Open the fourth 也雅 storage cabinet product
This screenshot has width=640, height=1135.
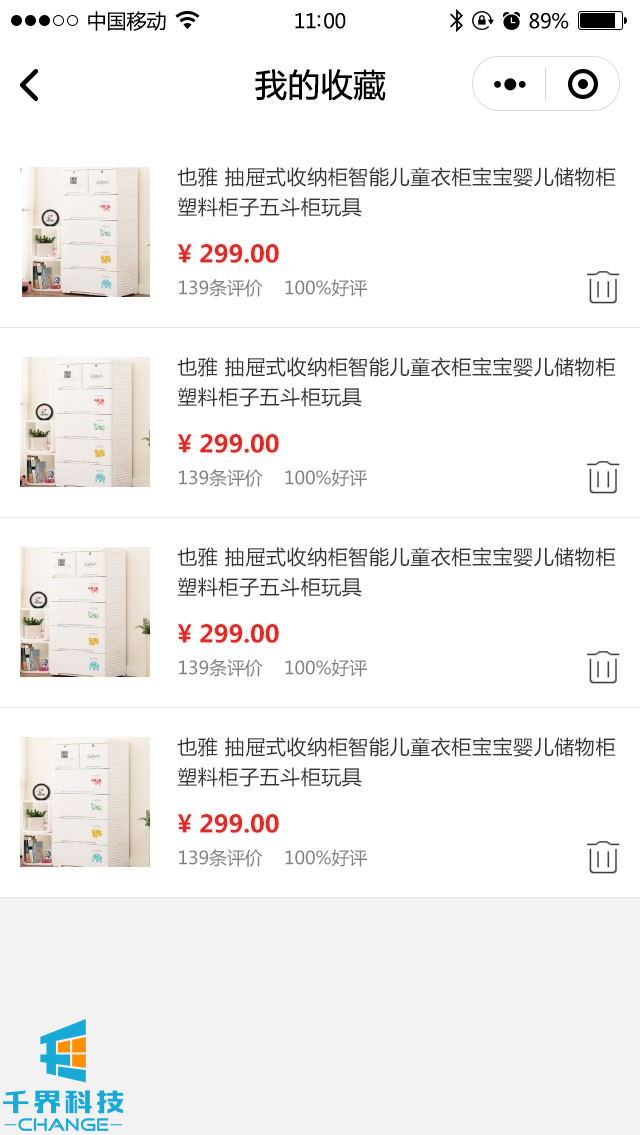395,763
